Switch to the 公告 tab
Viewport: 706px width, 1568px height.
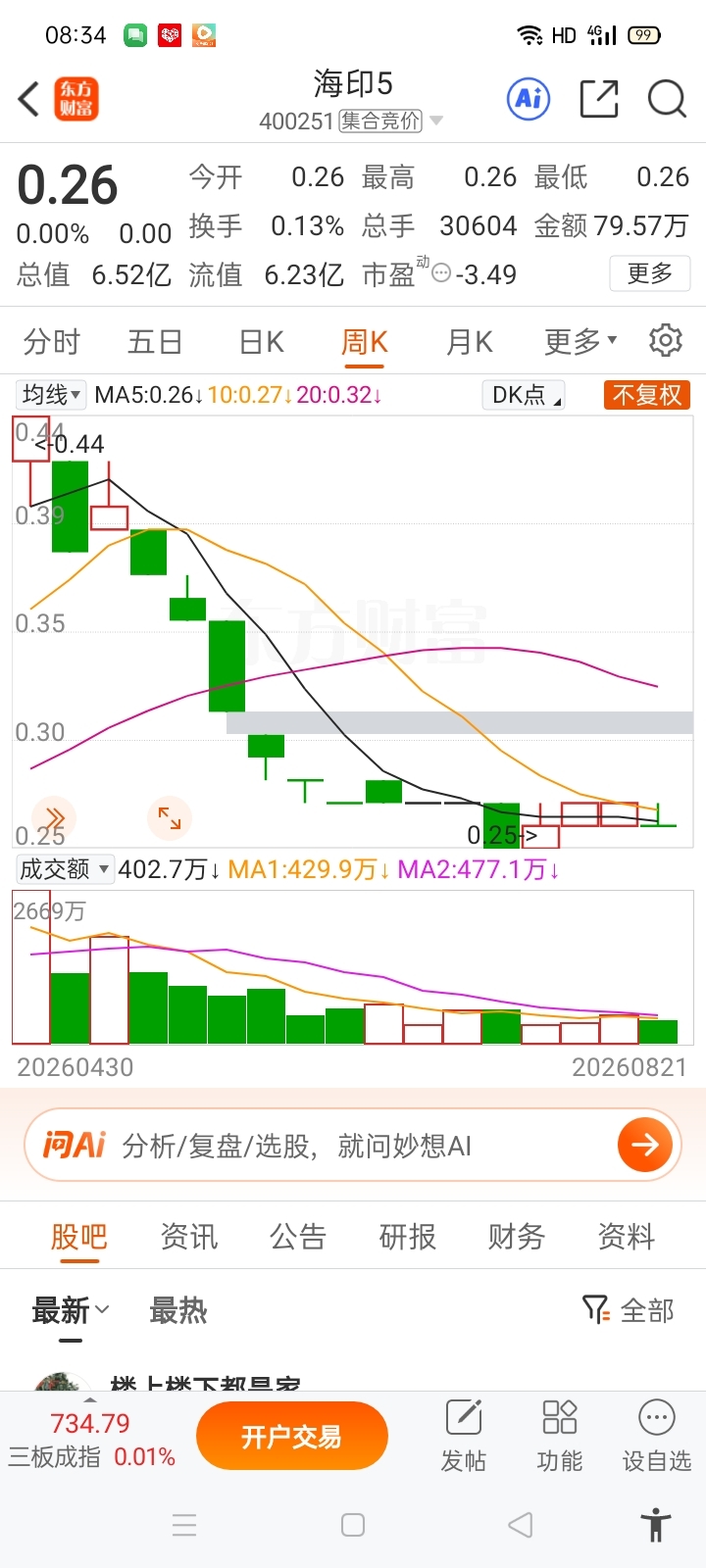click(298, 1237)
